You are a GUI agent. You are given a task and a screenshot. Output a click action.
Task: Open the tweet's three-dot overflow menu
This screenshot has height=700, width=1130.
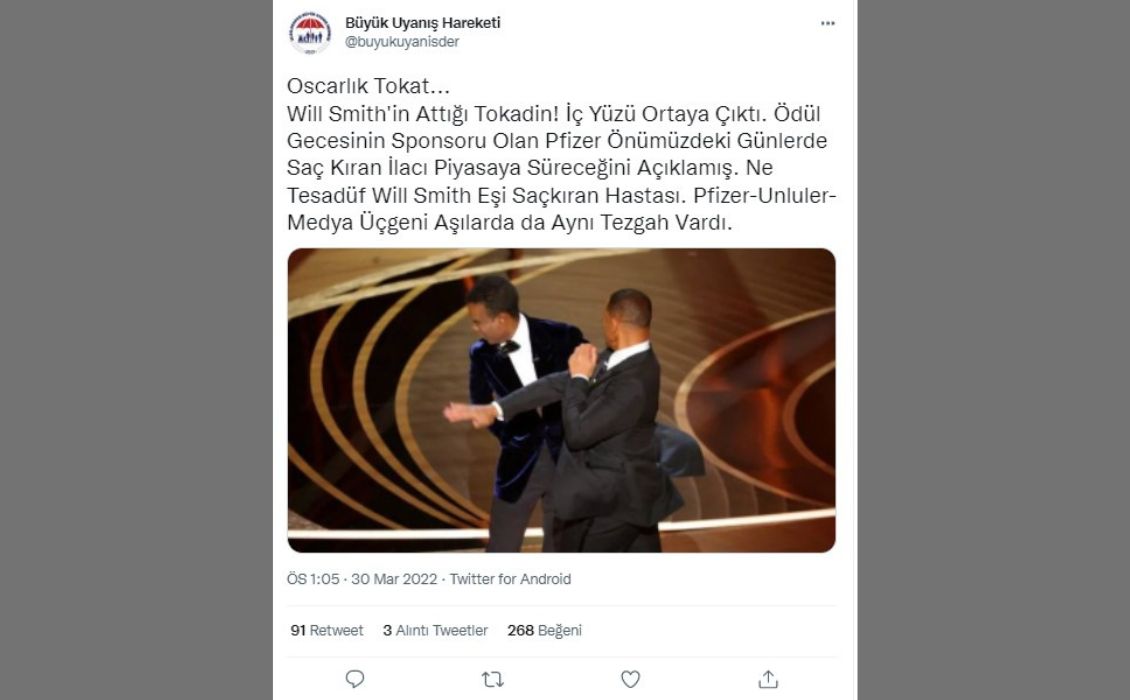(827, 24)
